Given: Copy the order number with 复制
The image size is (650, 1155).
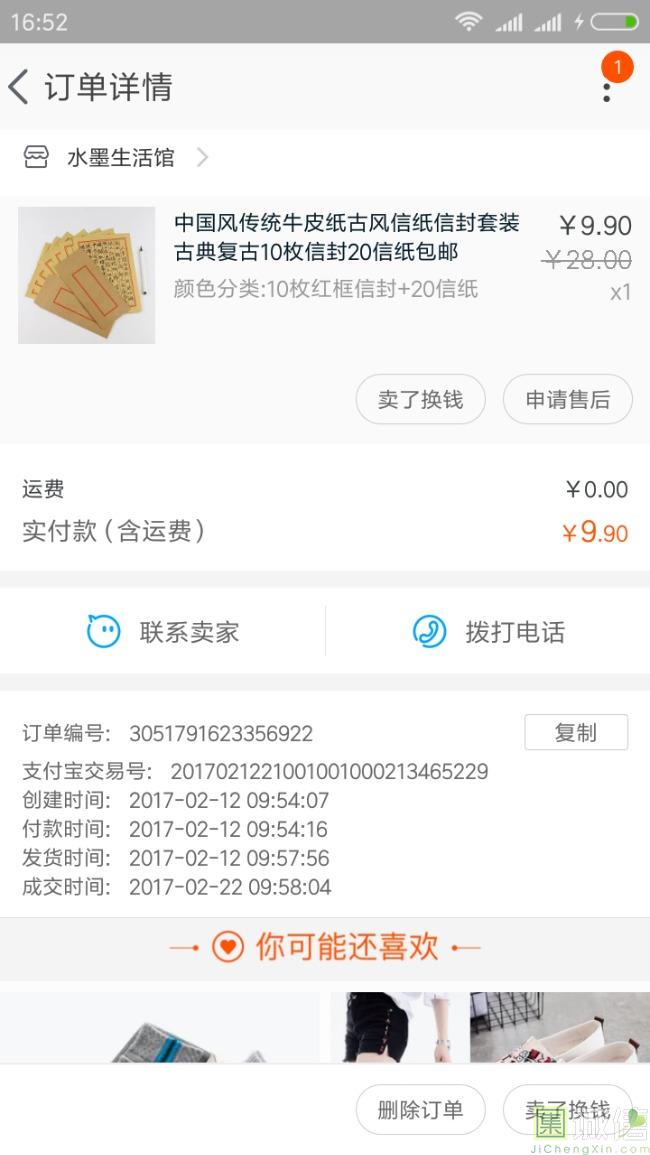Looking at the screenshot, I should (576, 732).
